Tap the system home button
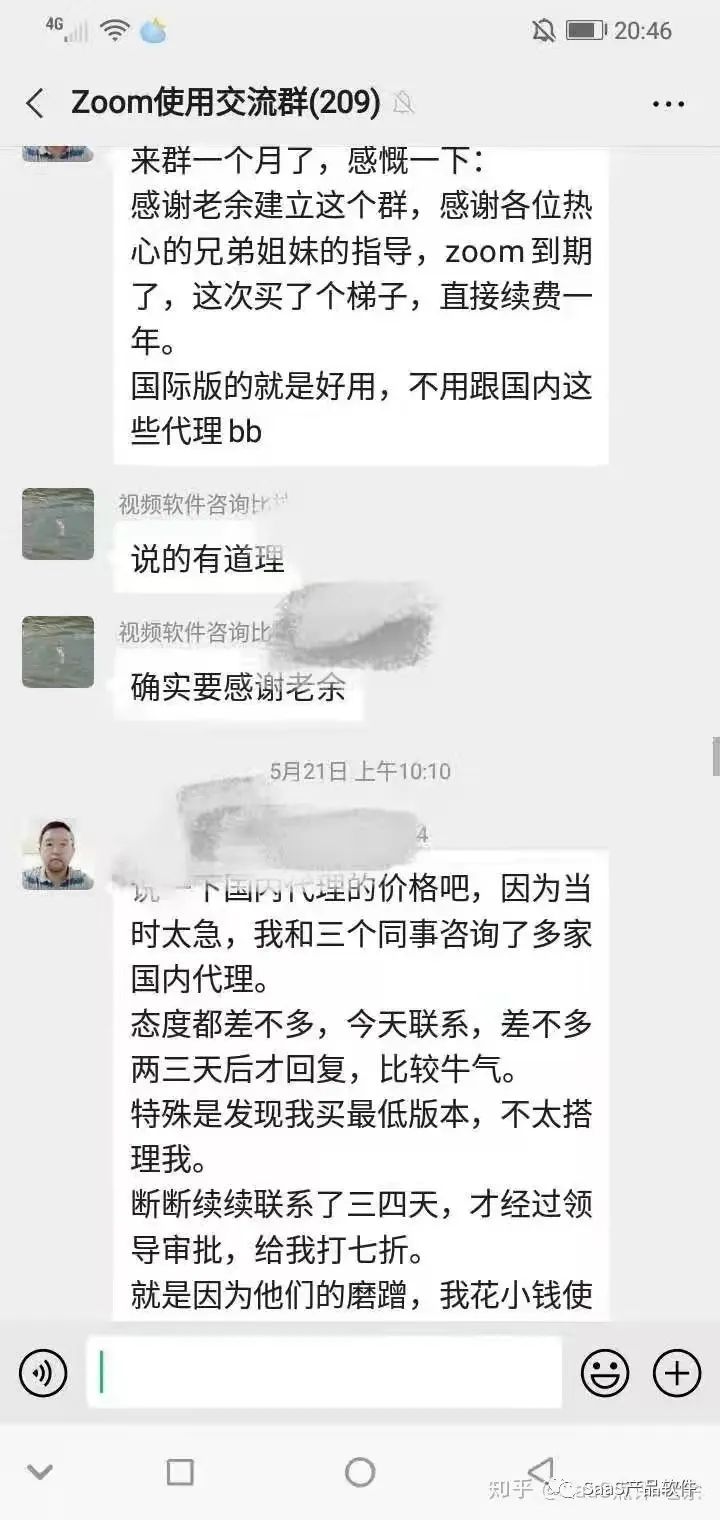This screenshot has height=1520, width=720. (360, 1471)
